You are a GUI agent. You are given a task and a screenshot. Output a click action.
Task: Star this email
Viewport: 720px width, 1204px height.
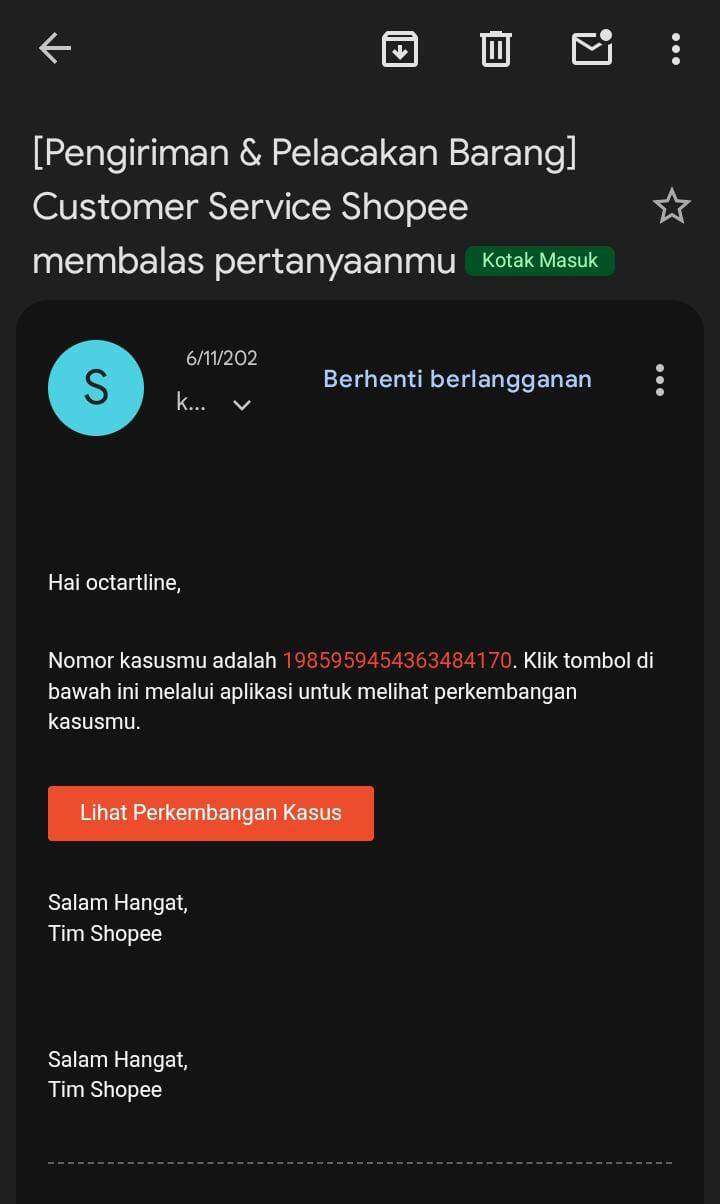tap(671, 207)
